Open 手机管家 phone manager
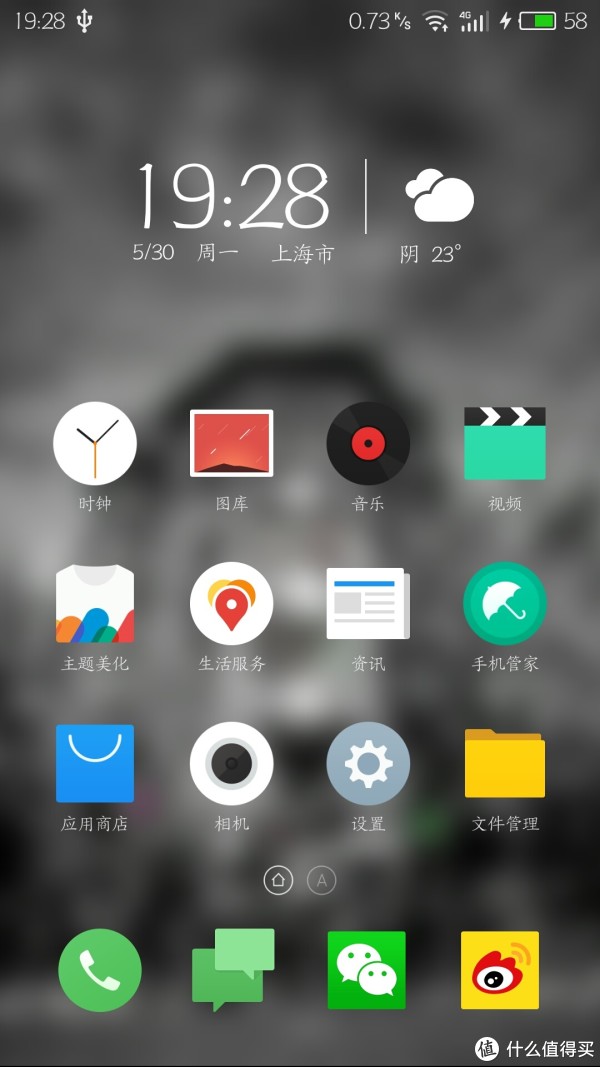The image size is (600, 1067). [505, 603]
